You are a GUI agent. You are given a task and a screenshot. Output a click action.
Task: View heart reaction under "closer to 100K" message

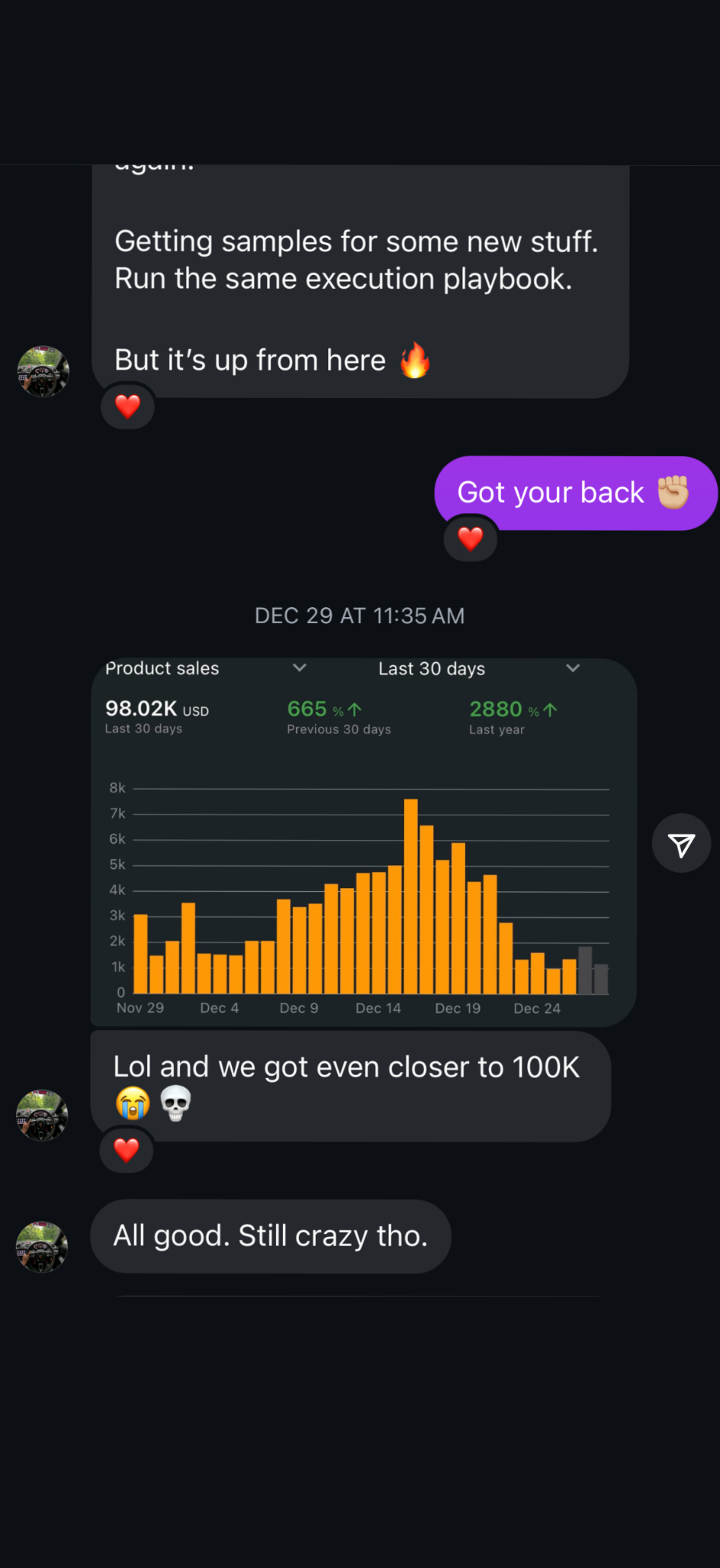click(x=126, y=1150)
